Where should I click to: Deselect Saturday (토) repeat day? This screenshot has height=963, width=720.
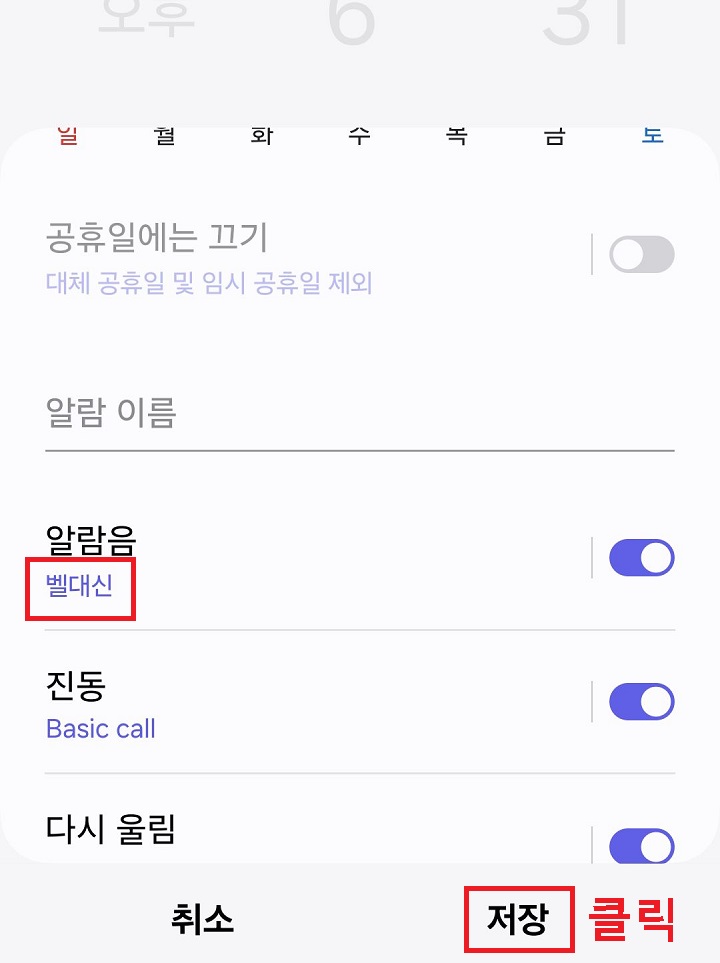tap(650, 137)
